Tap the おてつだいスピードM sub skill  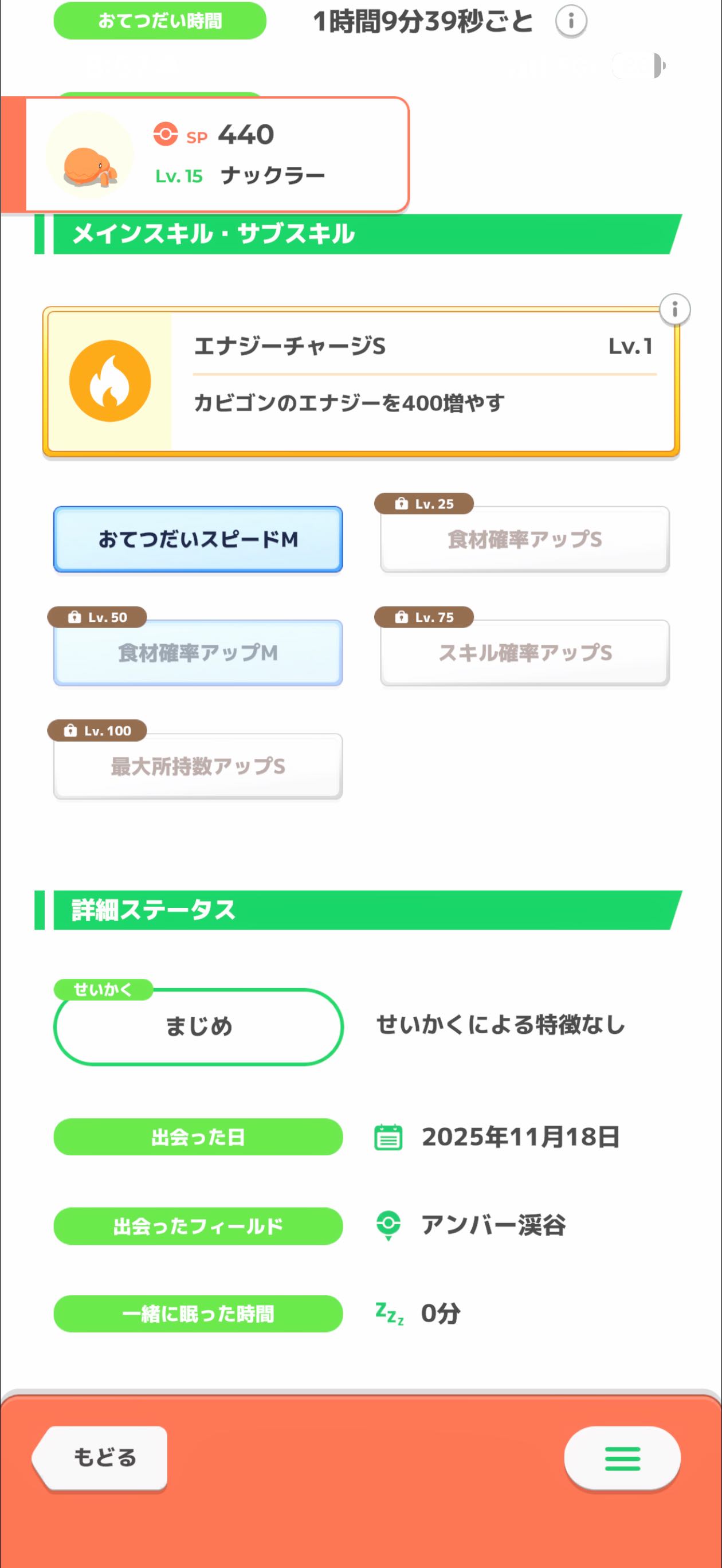(x=198, y=539)
